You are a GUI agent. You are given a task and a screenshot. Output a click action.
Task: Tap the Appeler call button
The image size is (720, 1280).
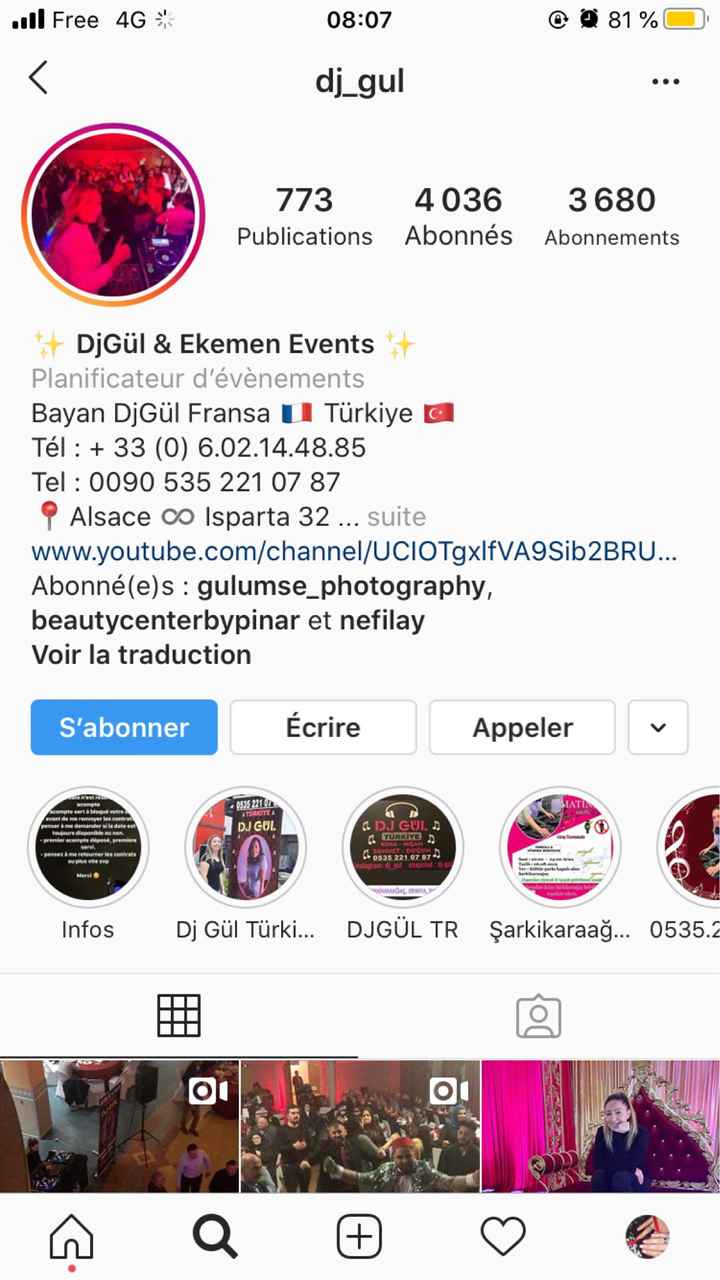coord(522,727)
